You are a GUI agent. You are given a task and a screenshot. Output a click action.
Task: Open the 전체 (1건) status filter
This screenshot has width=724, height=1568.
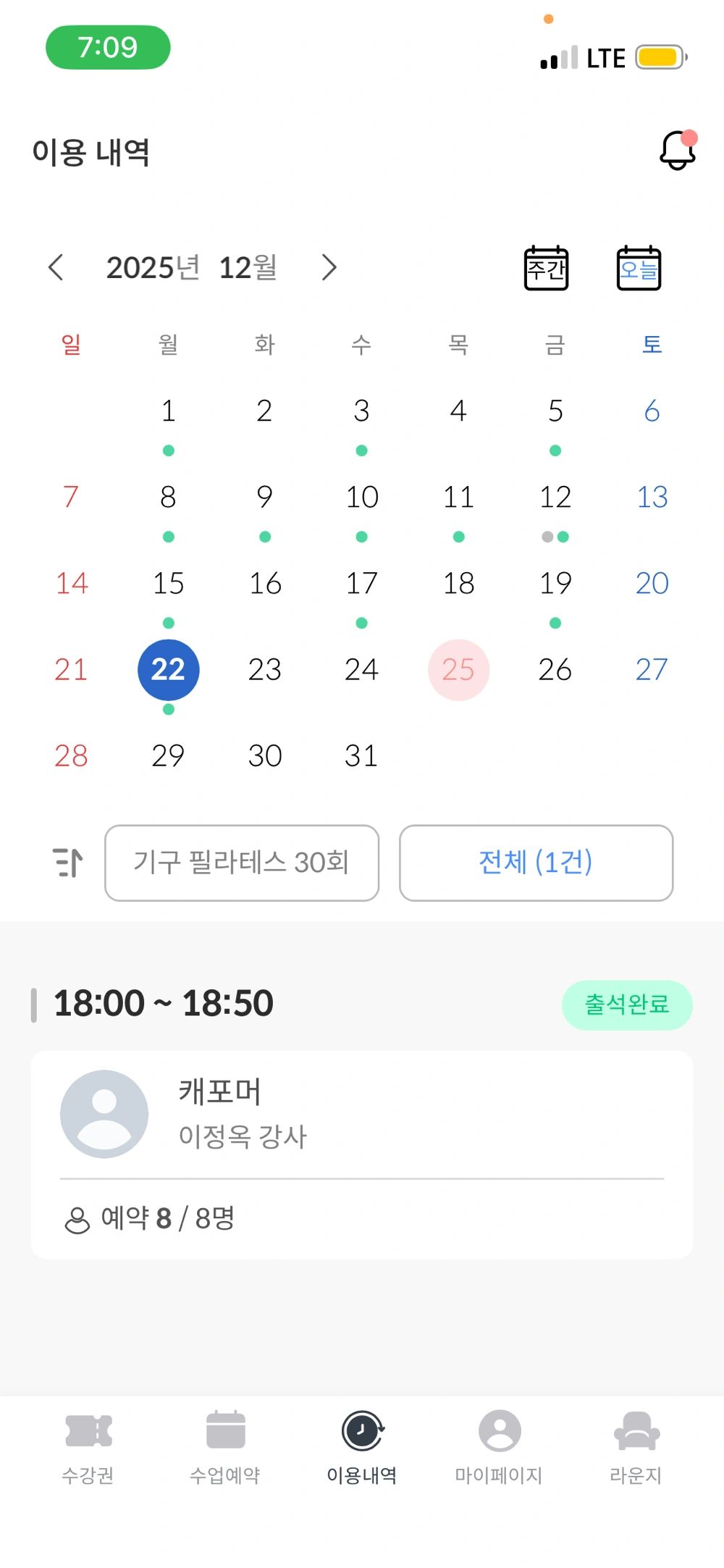click(536, 863)
